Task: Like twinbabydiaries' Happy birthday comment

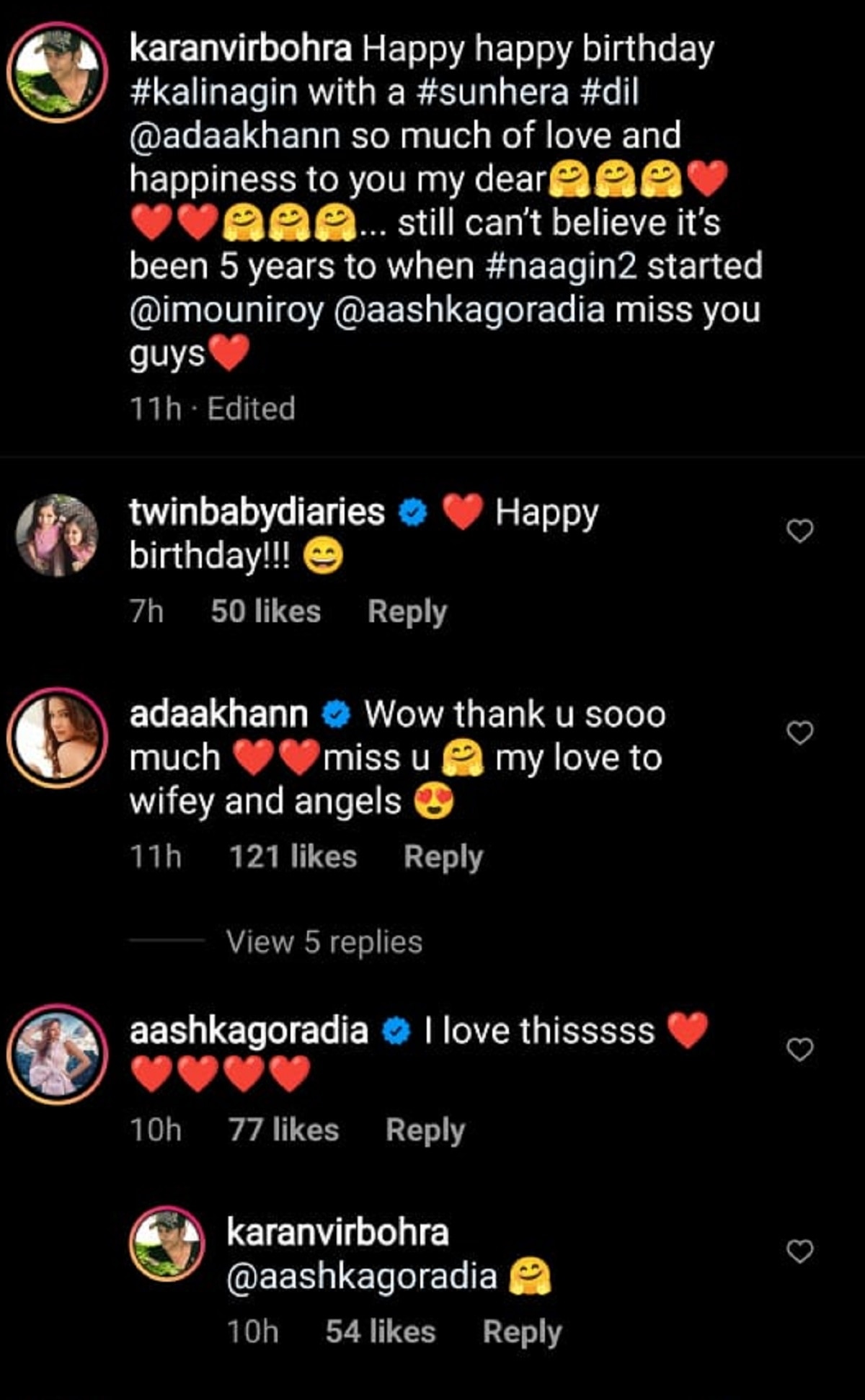Action: (799, 531)
